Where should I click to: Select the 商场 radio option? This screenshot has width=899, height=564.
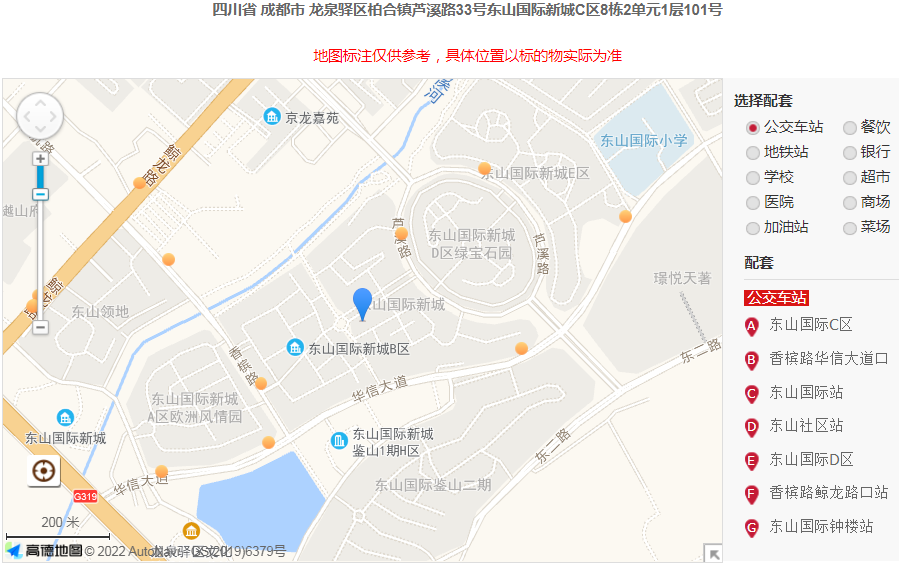pos(850,202)
